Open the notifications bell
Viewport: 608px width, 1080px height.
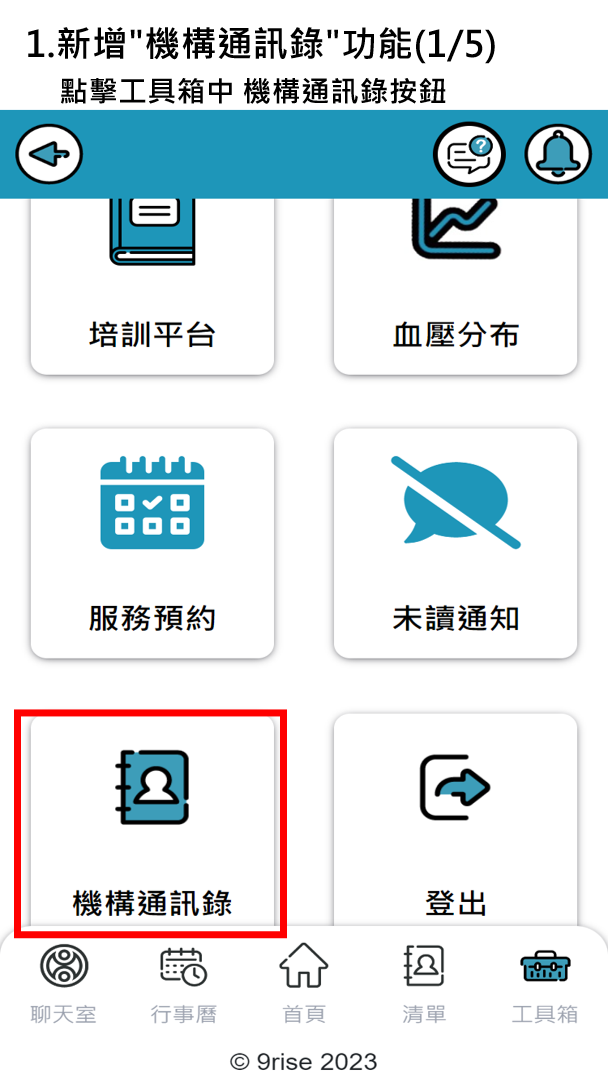coord(558,155)
